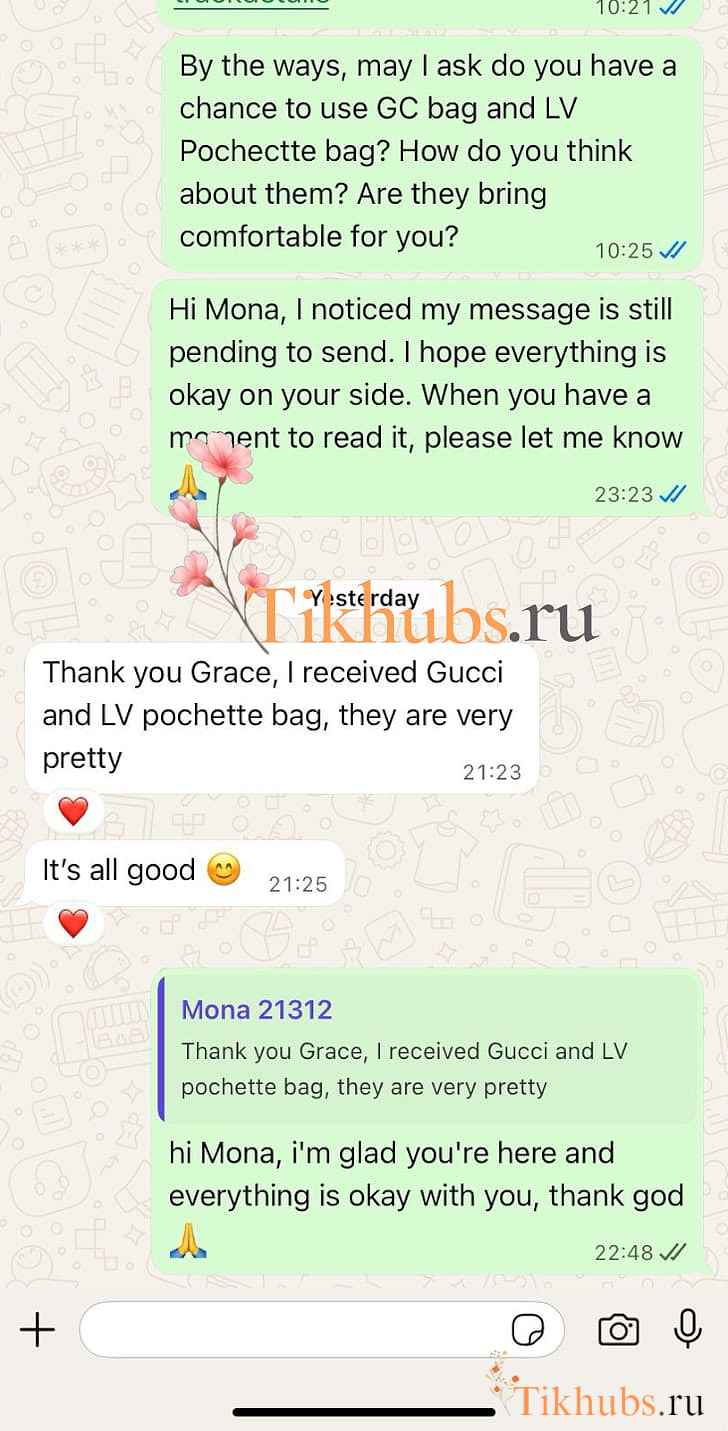Open the sticker picker
This screenshot has width=728, height=1431.
(x=528, y=1330)
